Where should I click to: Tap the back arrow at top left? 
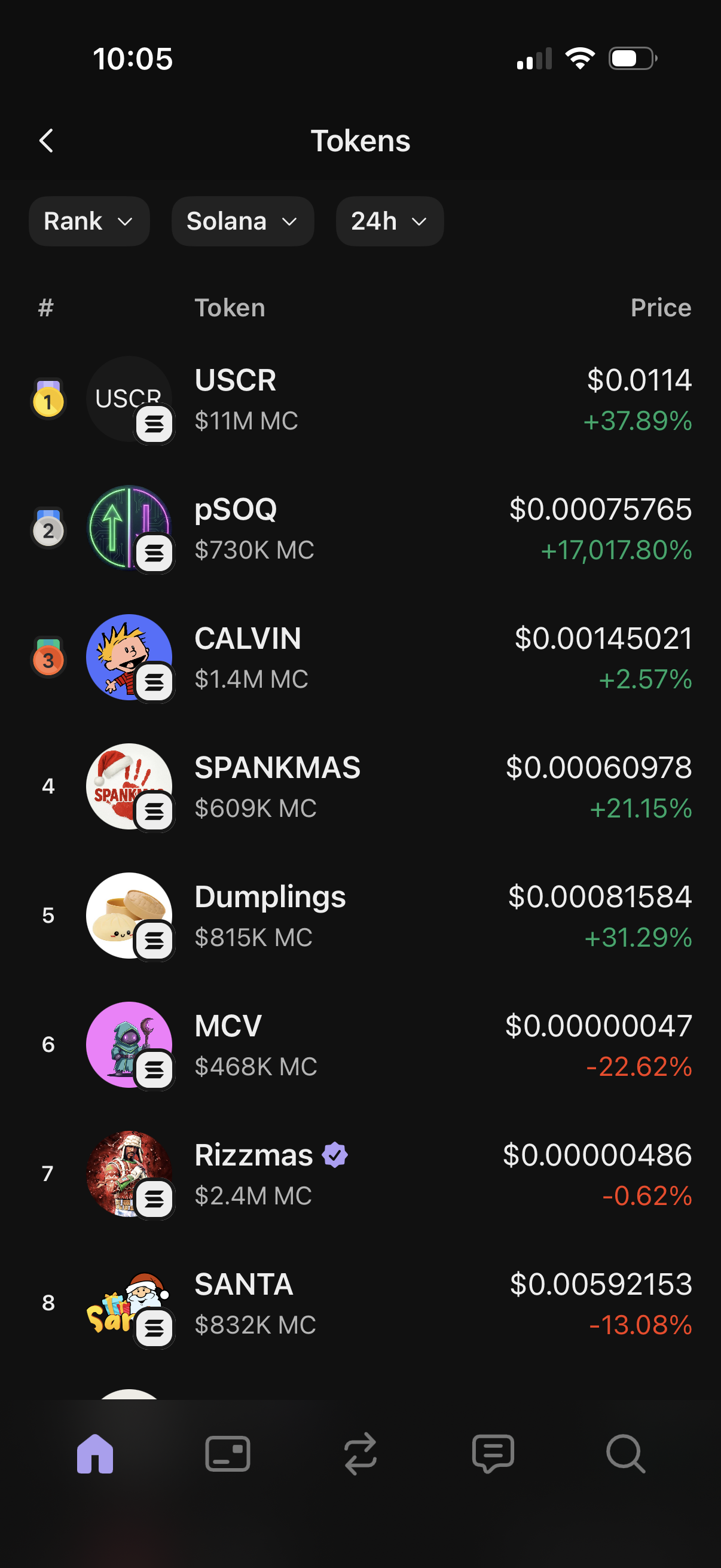tap(47, 140)
